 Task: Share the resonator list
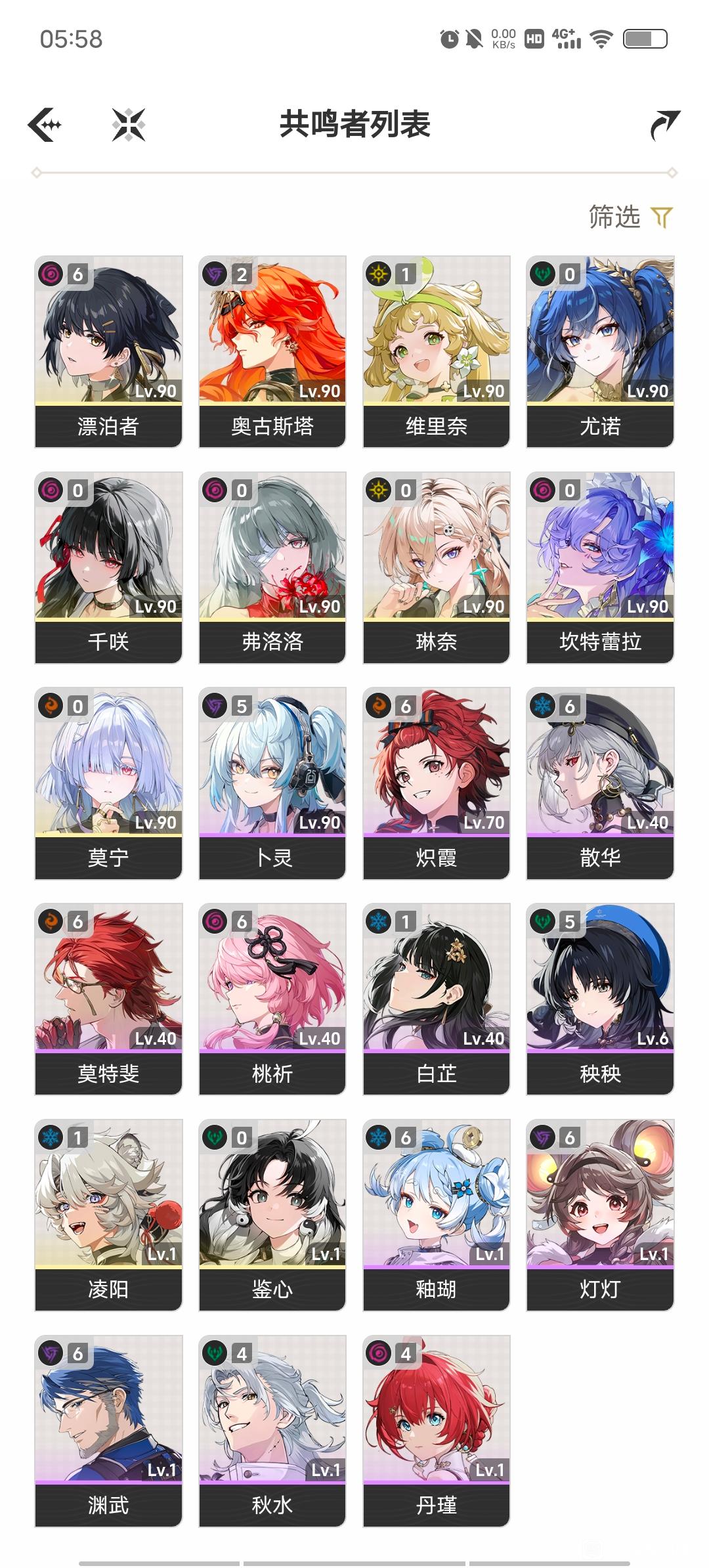coord(664,125)
